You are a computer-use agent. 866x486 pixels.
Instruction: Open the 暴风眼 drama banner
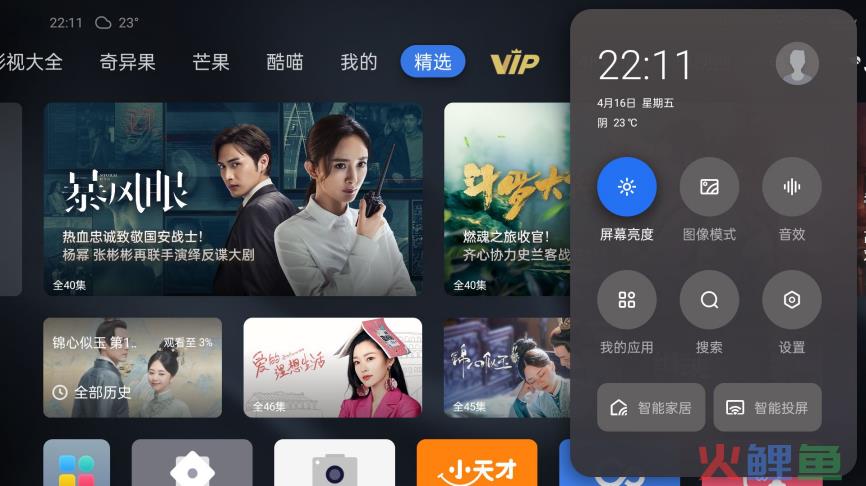point(232,199)
